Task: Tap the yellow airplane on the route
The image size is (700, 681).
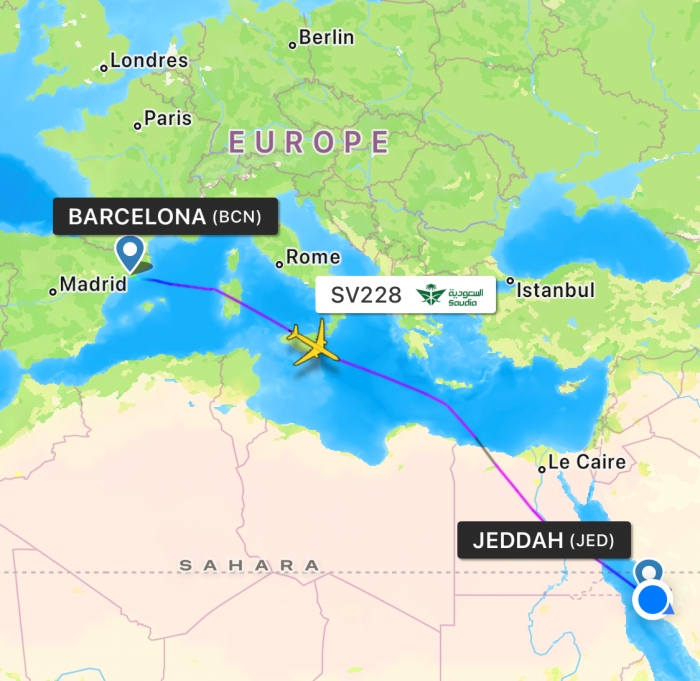Action: [313, 342]
